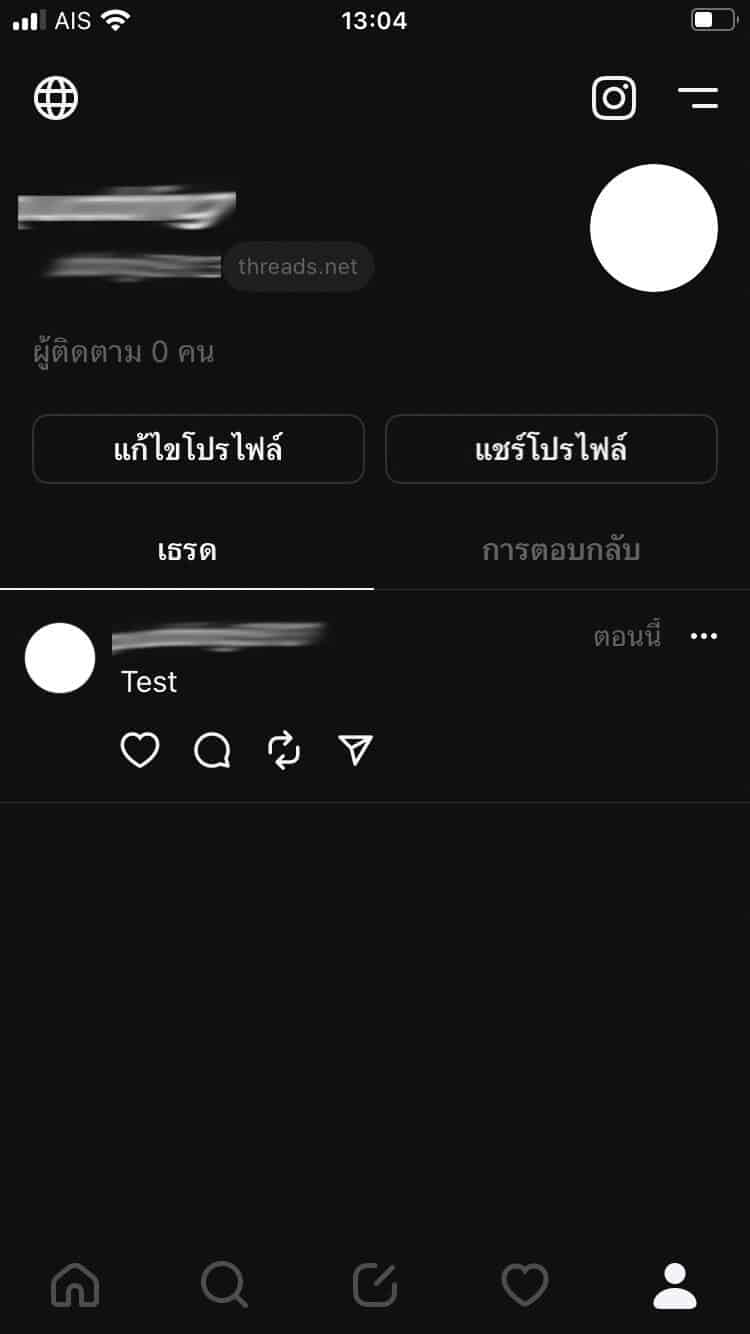
Task: Open the globe privacy icon
Action: [x=56, y=98]
